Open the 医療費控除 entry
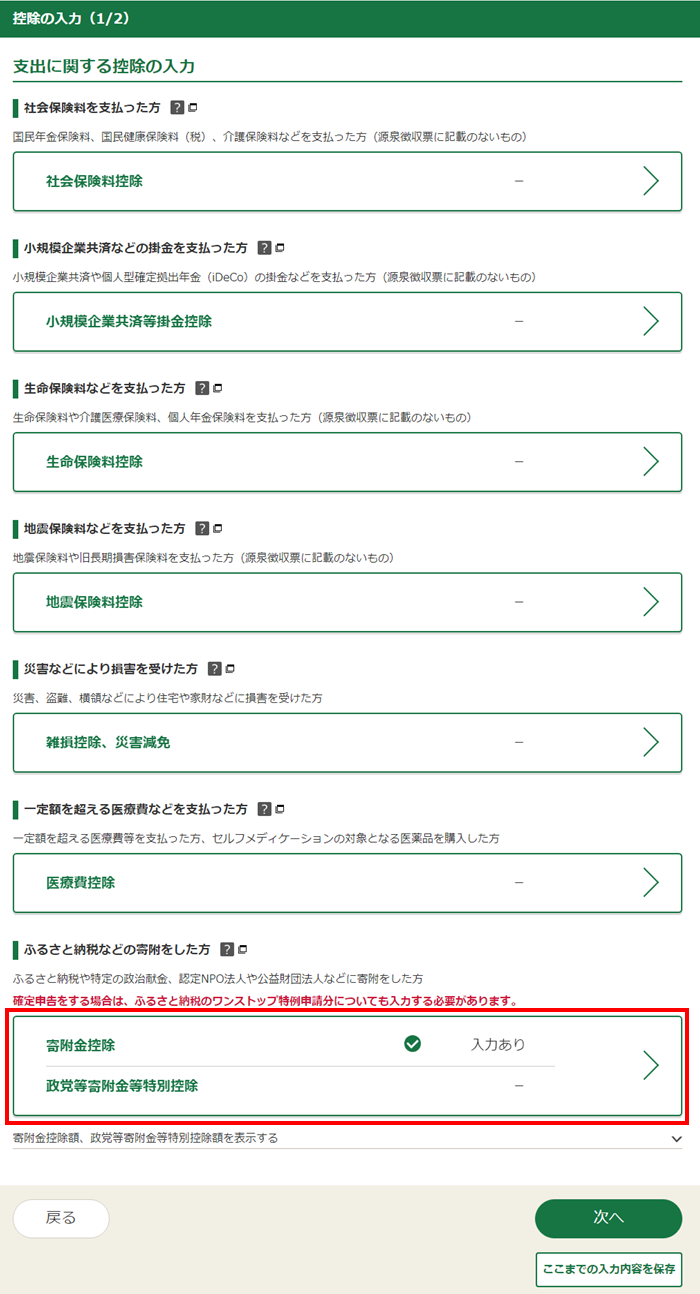Viewport: 700px width, 1294px height. [347, 882]
